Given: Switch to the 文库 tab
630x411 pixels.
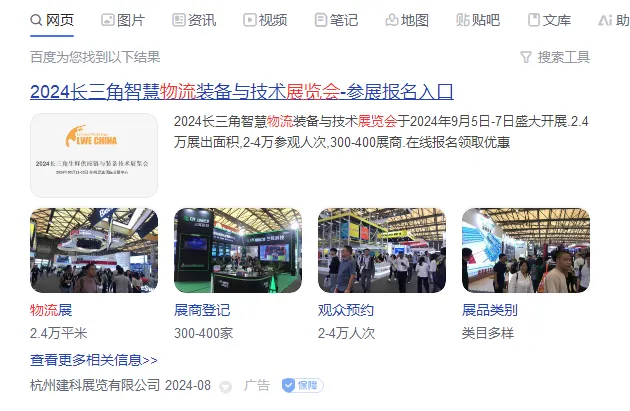Looking at the screenshot, I should pos(550,20).
